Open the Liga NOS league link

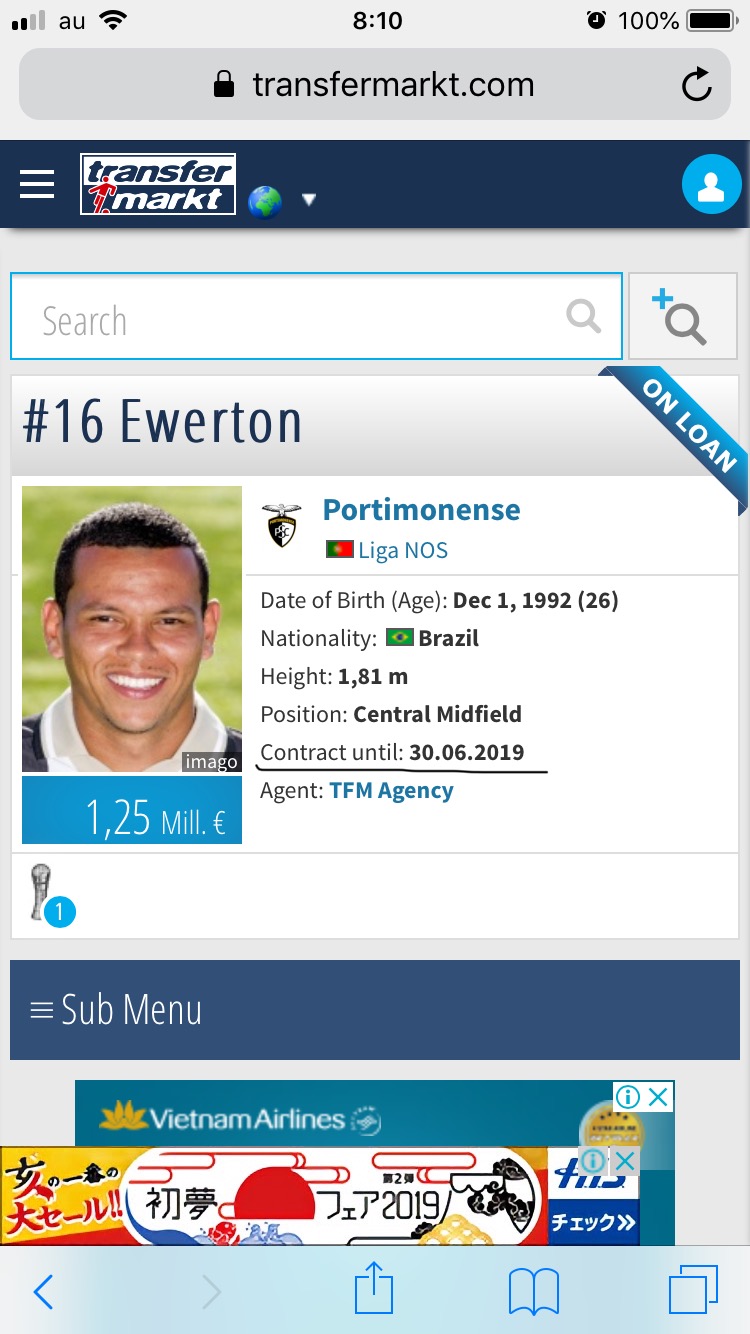(402, 550)
